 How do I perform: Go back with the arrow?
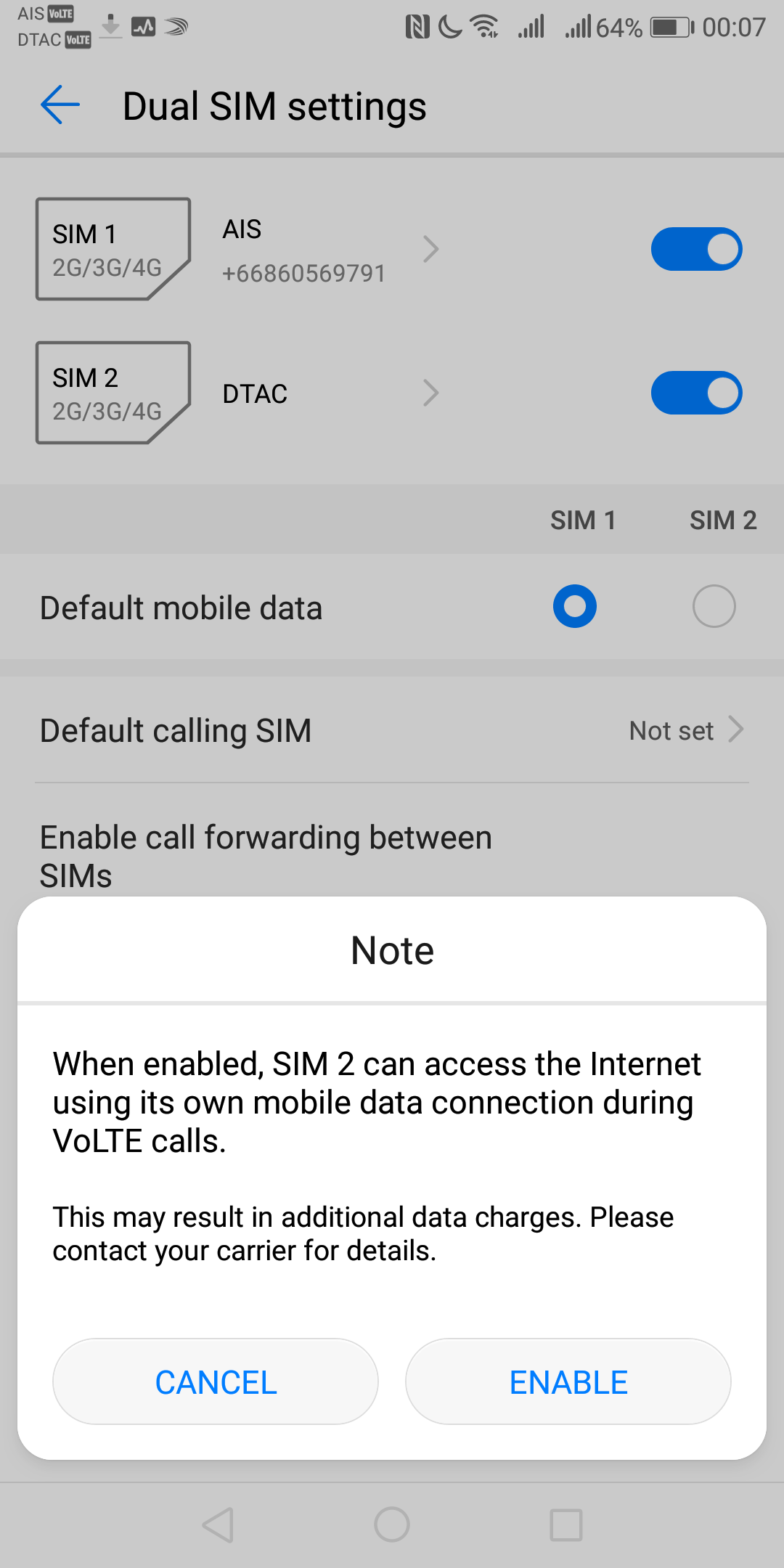point(60,105)
